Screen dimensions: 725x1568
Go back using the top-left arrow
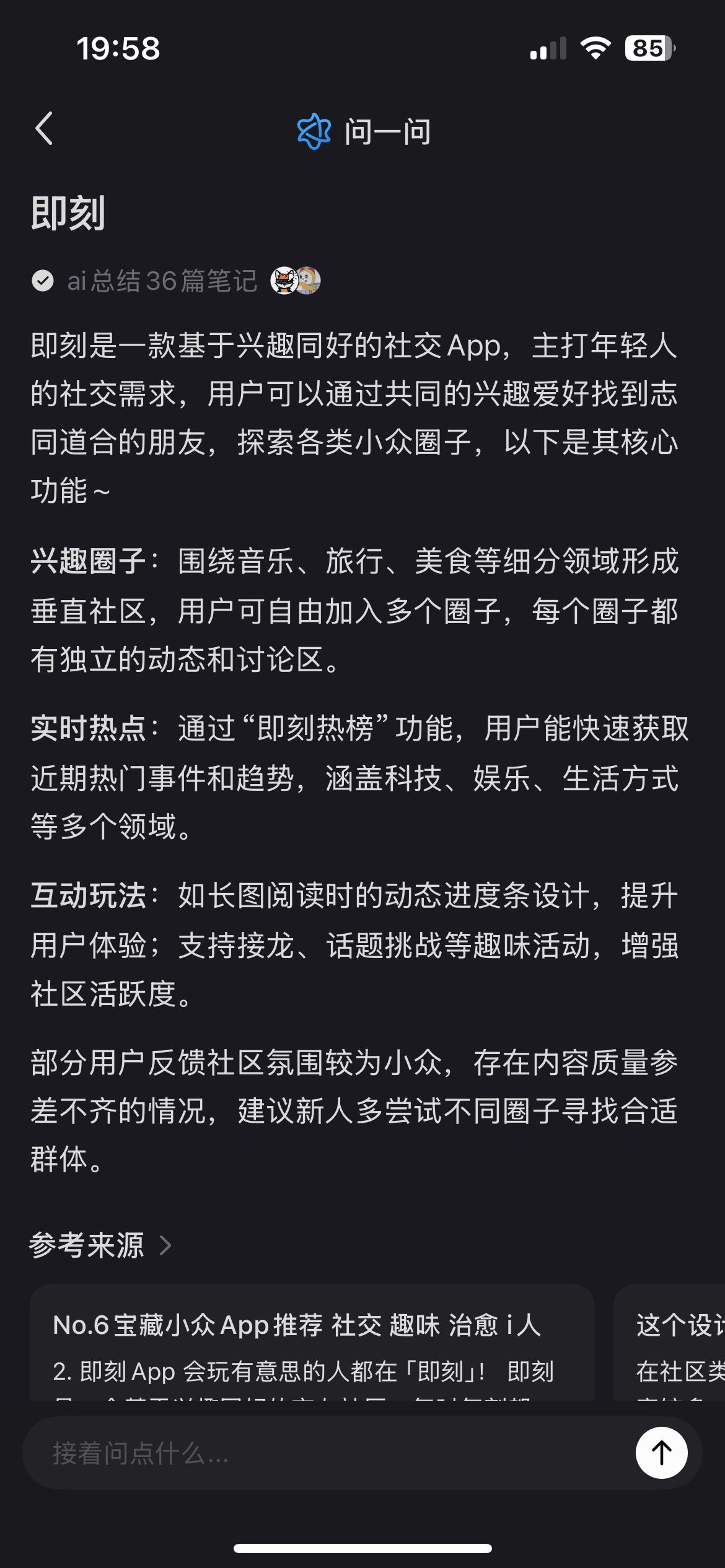pyautogui.click(x=44, y=129)
